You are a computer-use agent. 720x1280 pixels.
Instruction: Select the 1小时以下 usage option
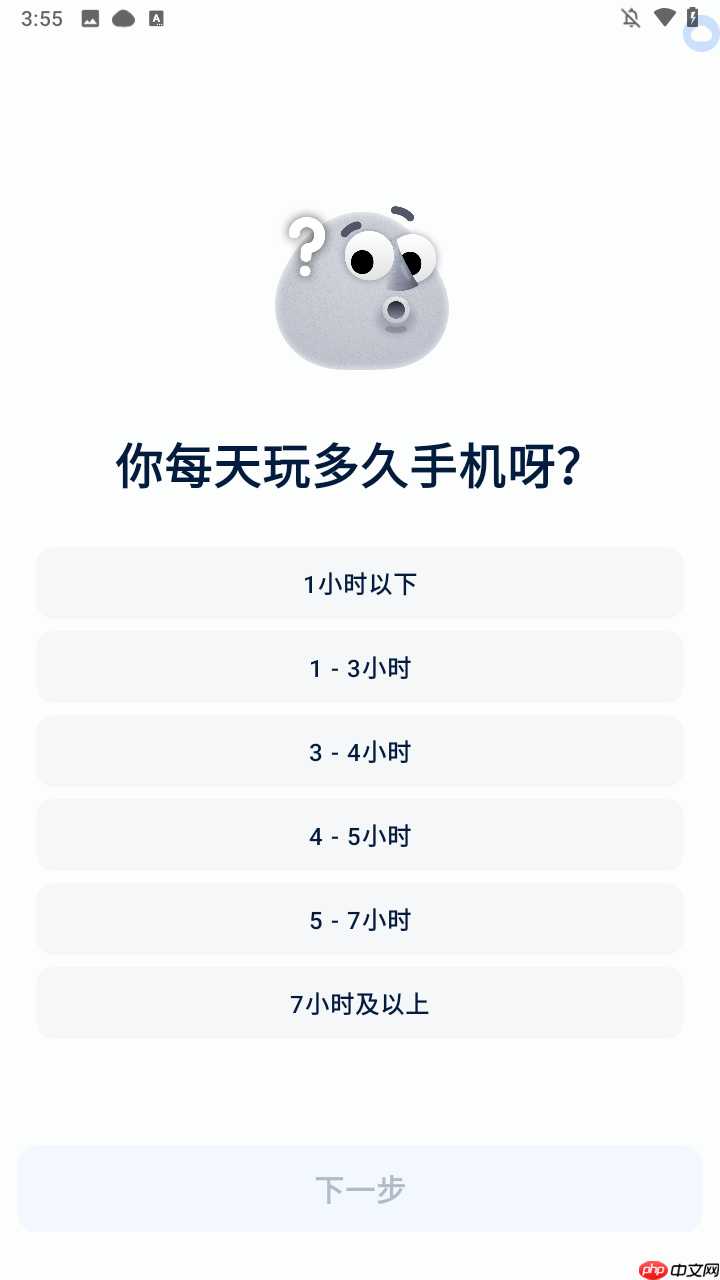pos(360,582)
